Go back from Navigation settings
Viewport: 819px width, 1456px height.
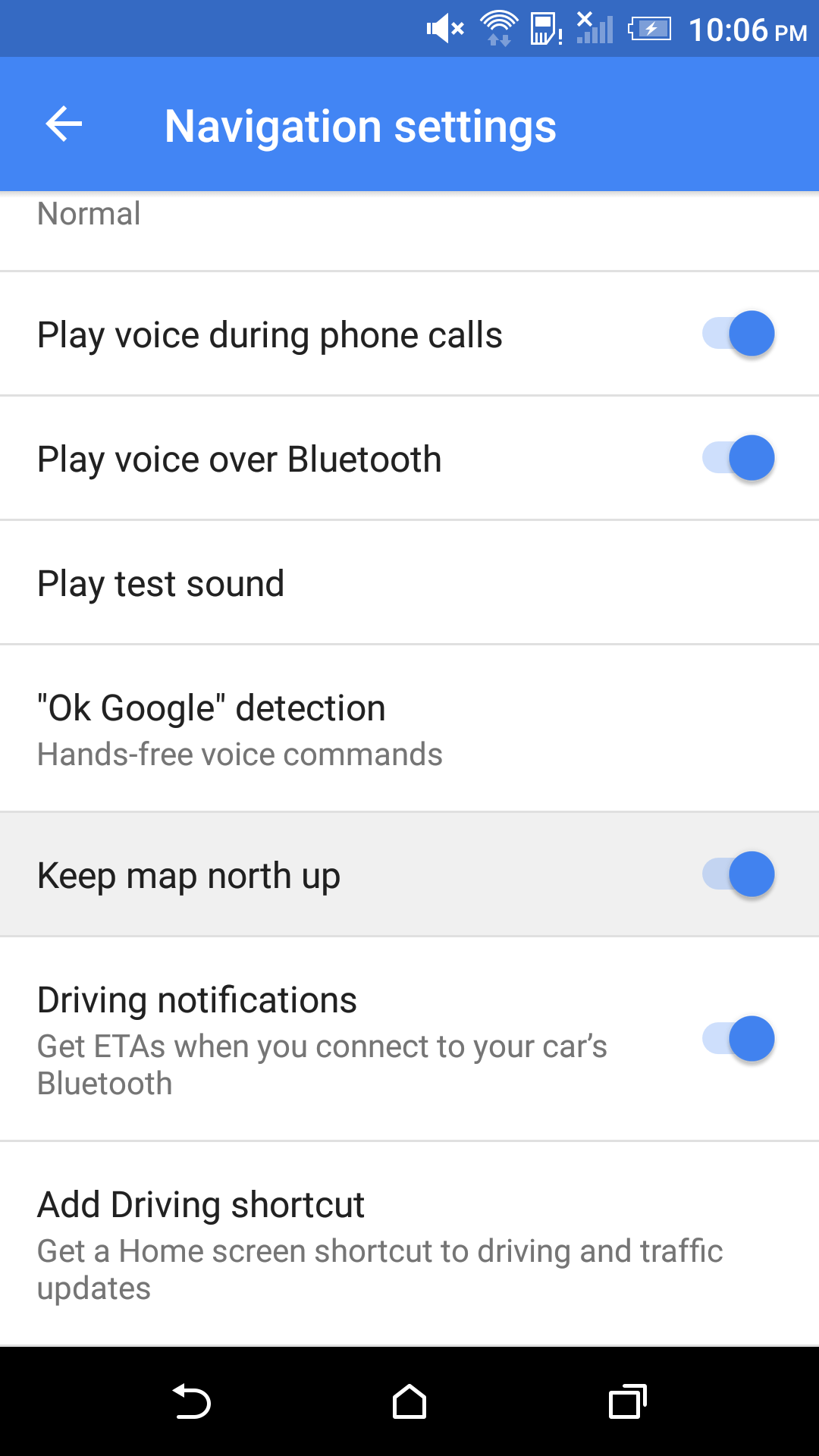pos(64,124)
